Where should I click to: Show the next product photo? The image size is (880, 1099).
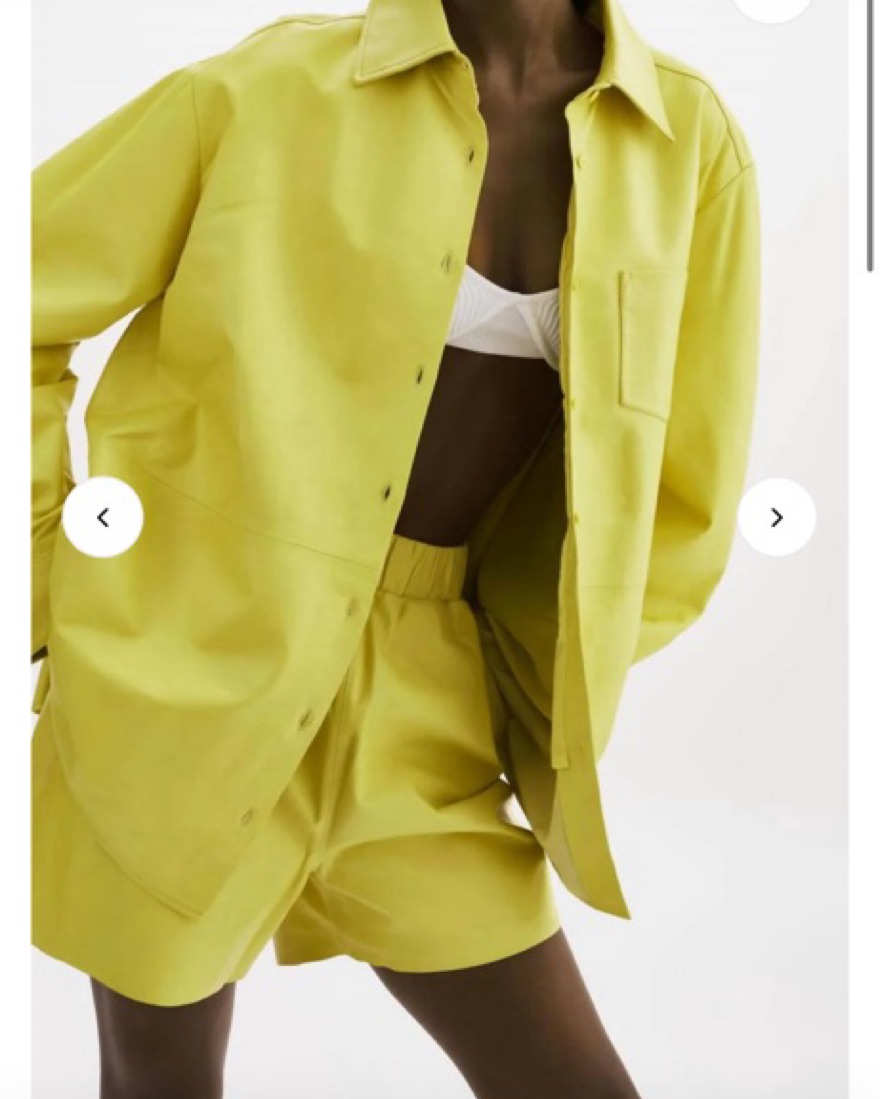776,517
